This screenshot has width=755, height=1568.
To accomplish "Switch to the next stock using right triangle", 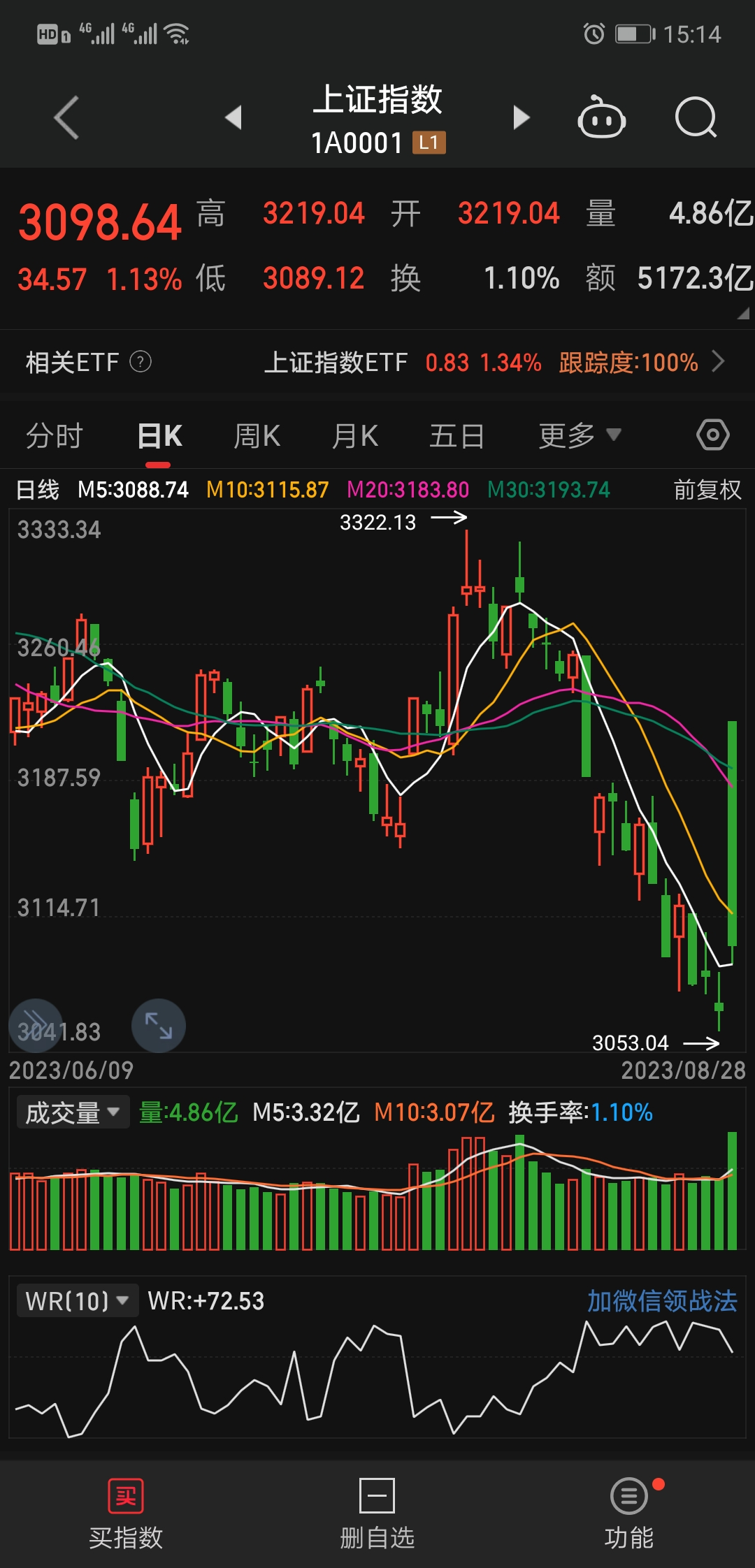I will tap(521, 117).
